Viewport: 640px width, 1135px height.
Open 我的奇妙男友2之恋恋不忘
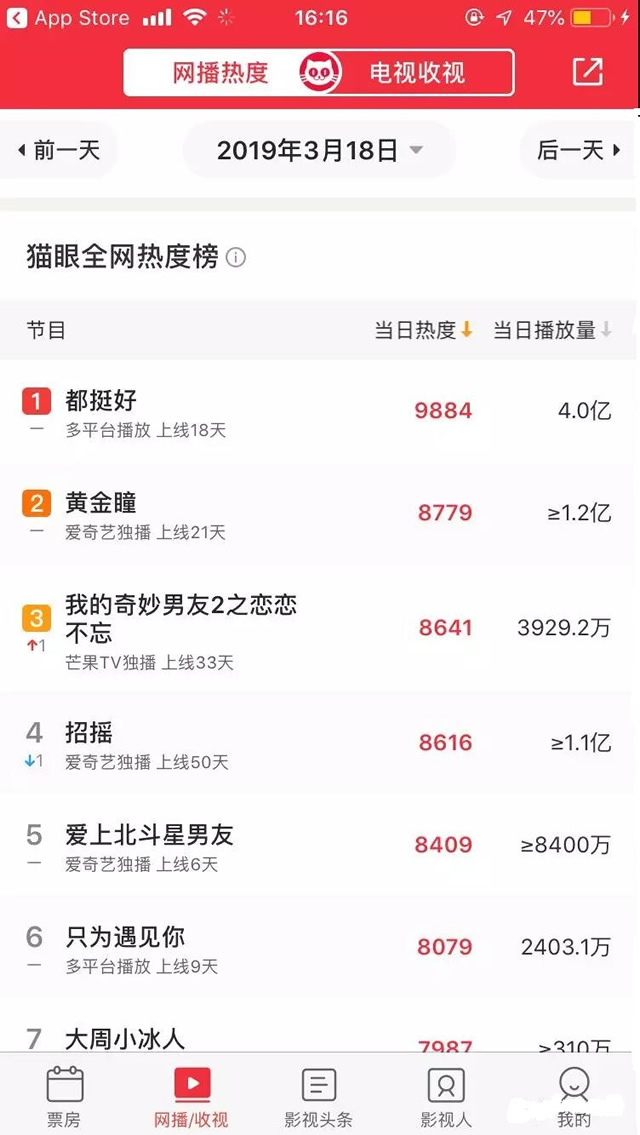tap(181, 618)
